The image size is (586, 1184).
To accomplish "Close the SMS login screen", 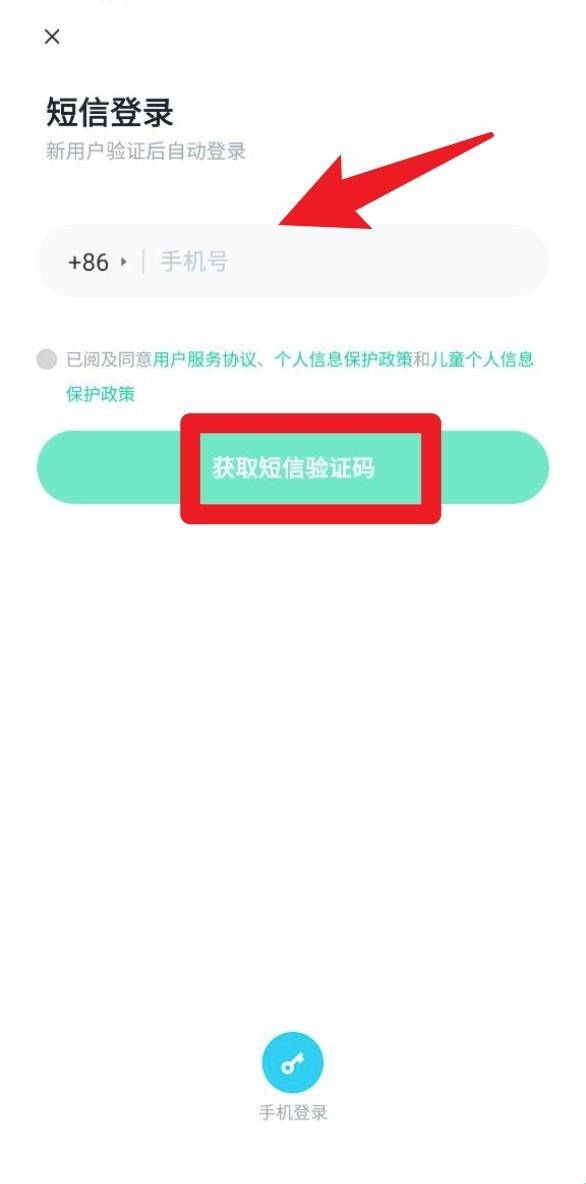I will point(52,36).
